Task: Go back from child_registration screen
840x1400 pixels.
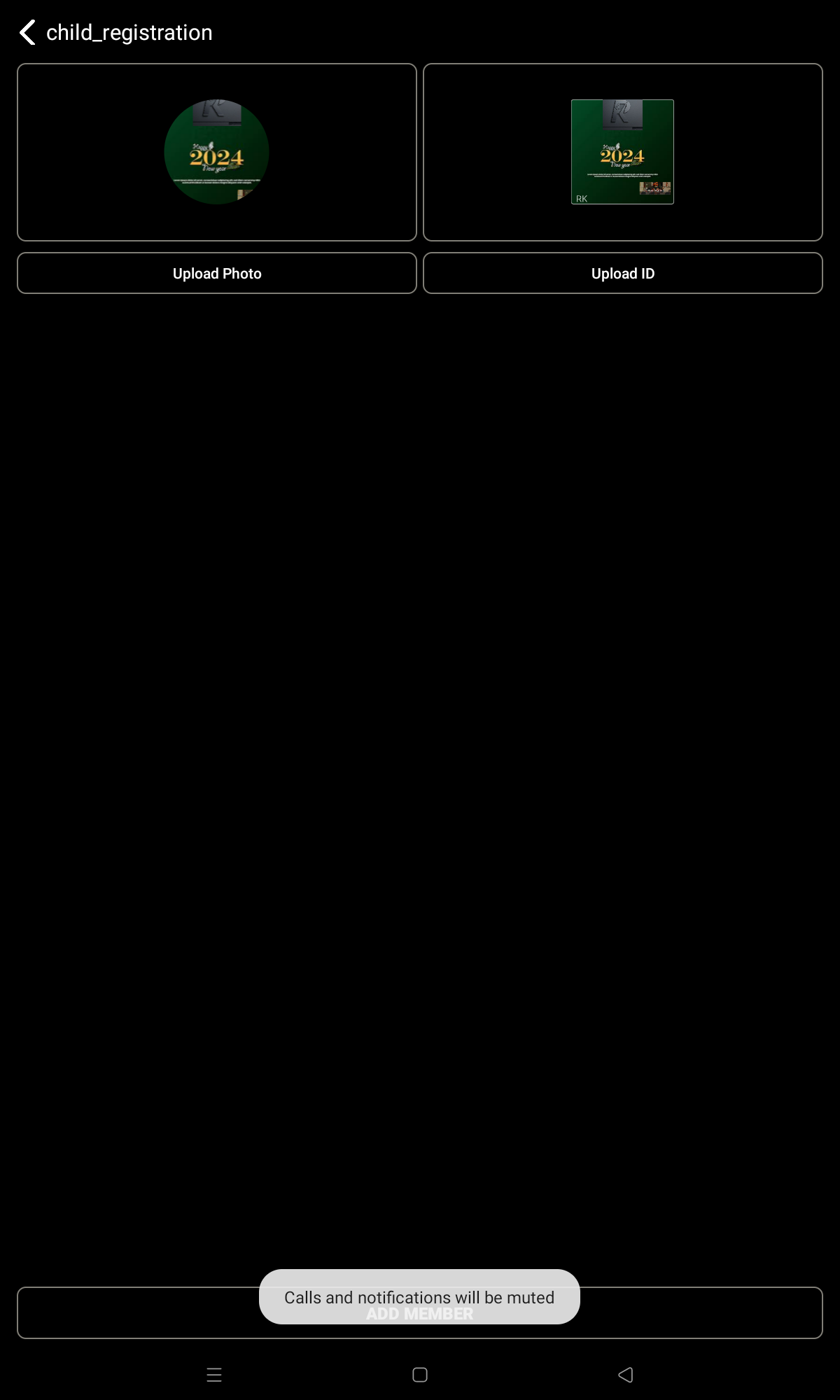Action: 28,32
